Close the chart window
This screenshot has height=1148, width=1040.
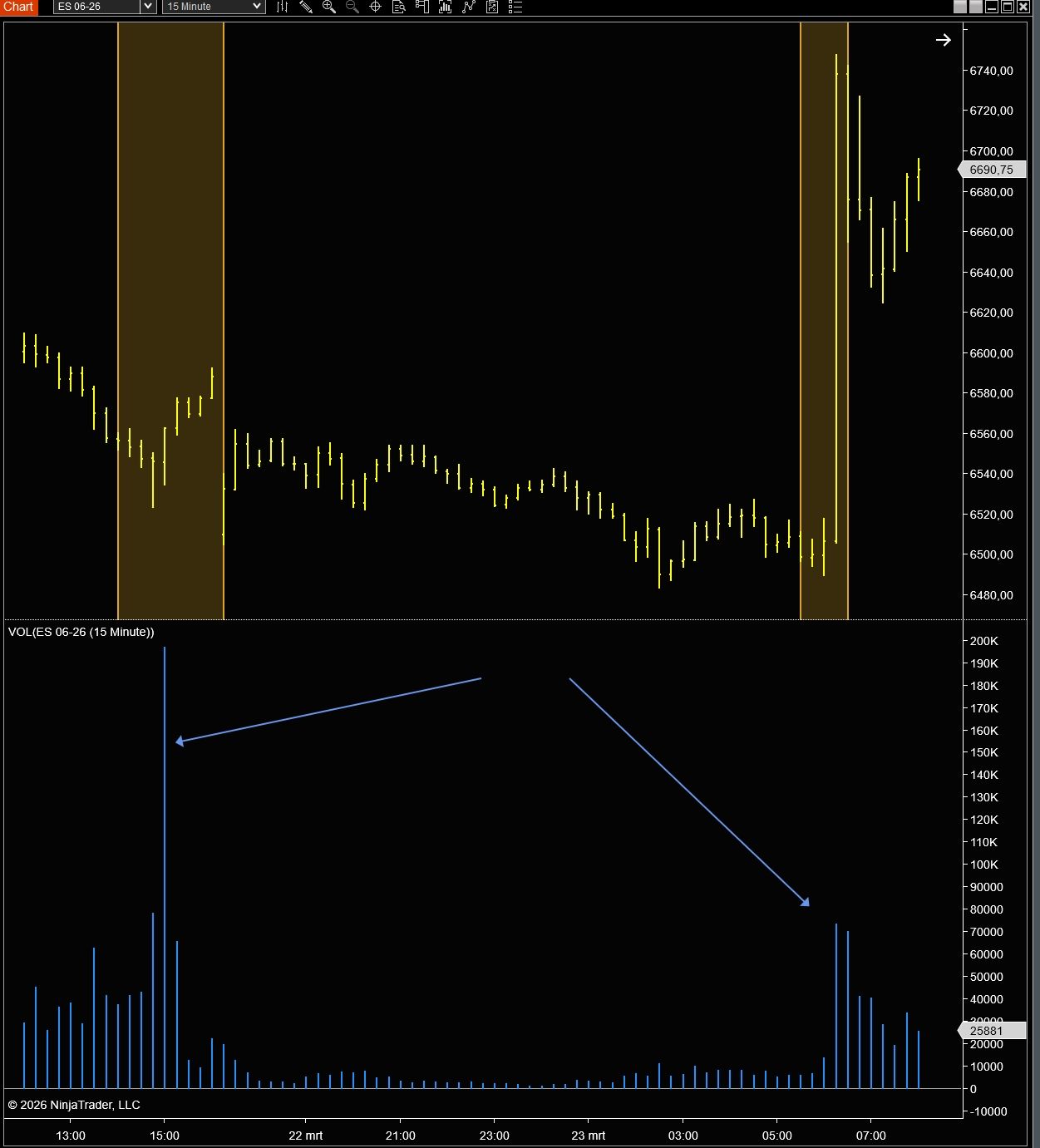coord(1023,7)
